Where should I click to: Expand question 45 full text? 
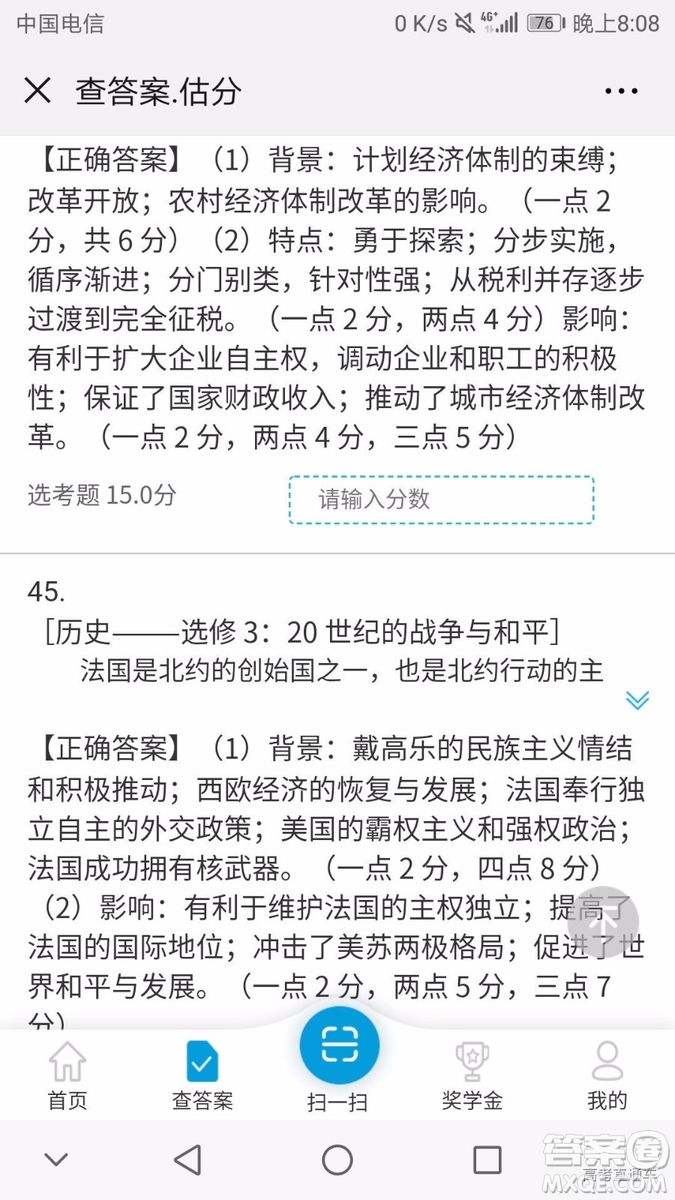click(x=637, y=700)
